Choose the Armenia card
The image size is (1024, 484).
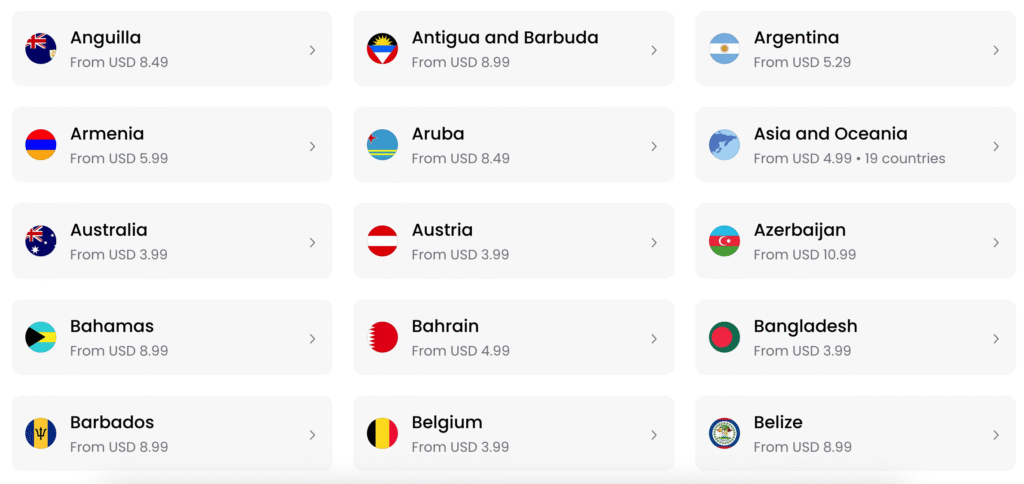tap(171, 145)
